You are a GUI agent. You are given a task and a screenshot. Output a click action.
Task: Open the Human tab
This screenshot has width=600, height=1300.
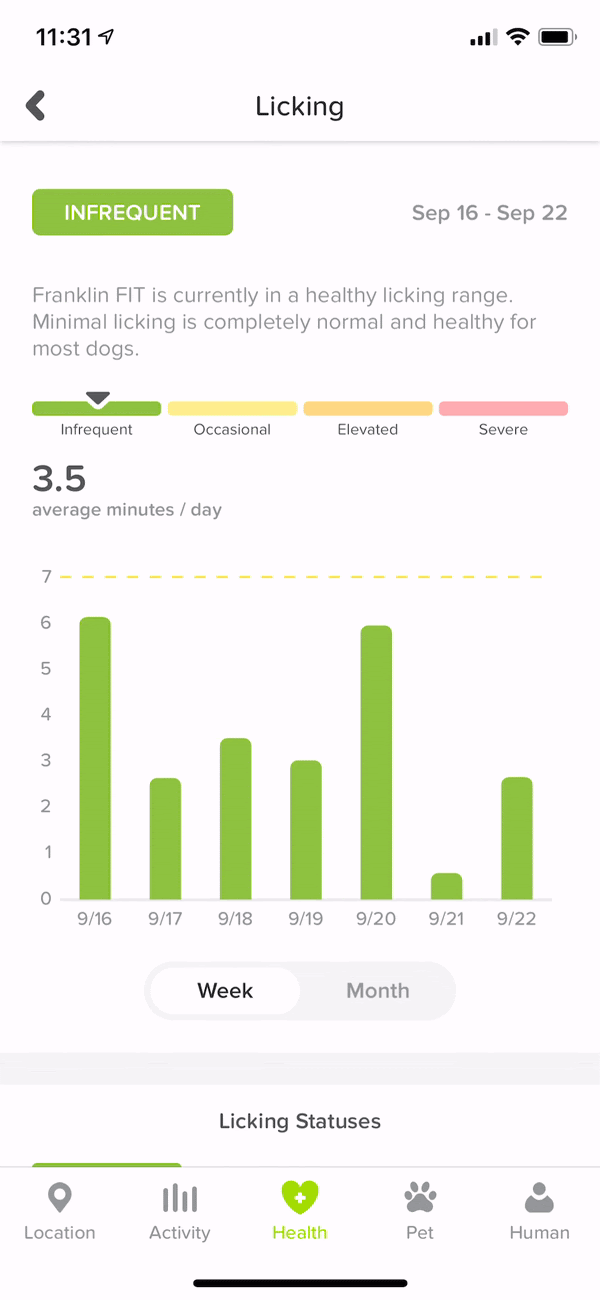pyautogui.click(x=540, y=1211)
